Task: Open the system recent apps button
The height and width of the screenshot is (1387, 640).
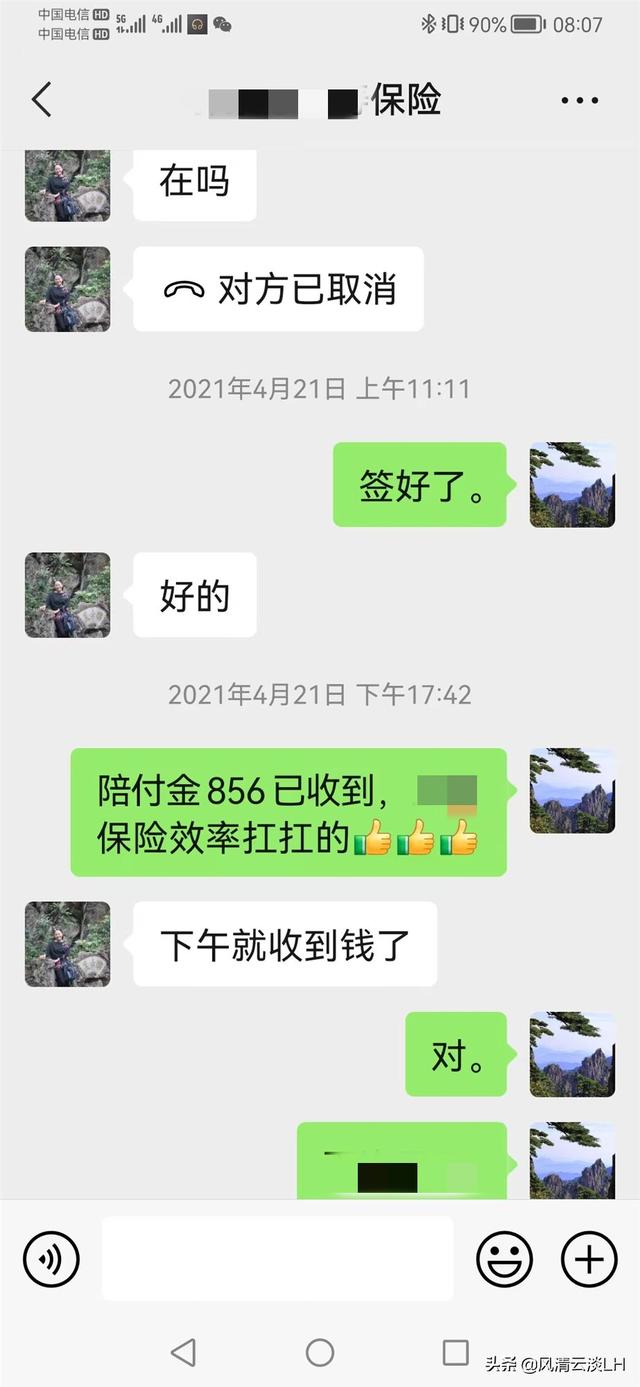Action: (x=455, y=1353)
